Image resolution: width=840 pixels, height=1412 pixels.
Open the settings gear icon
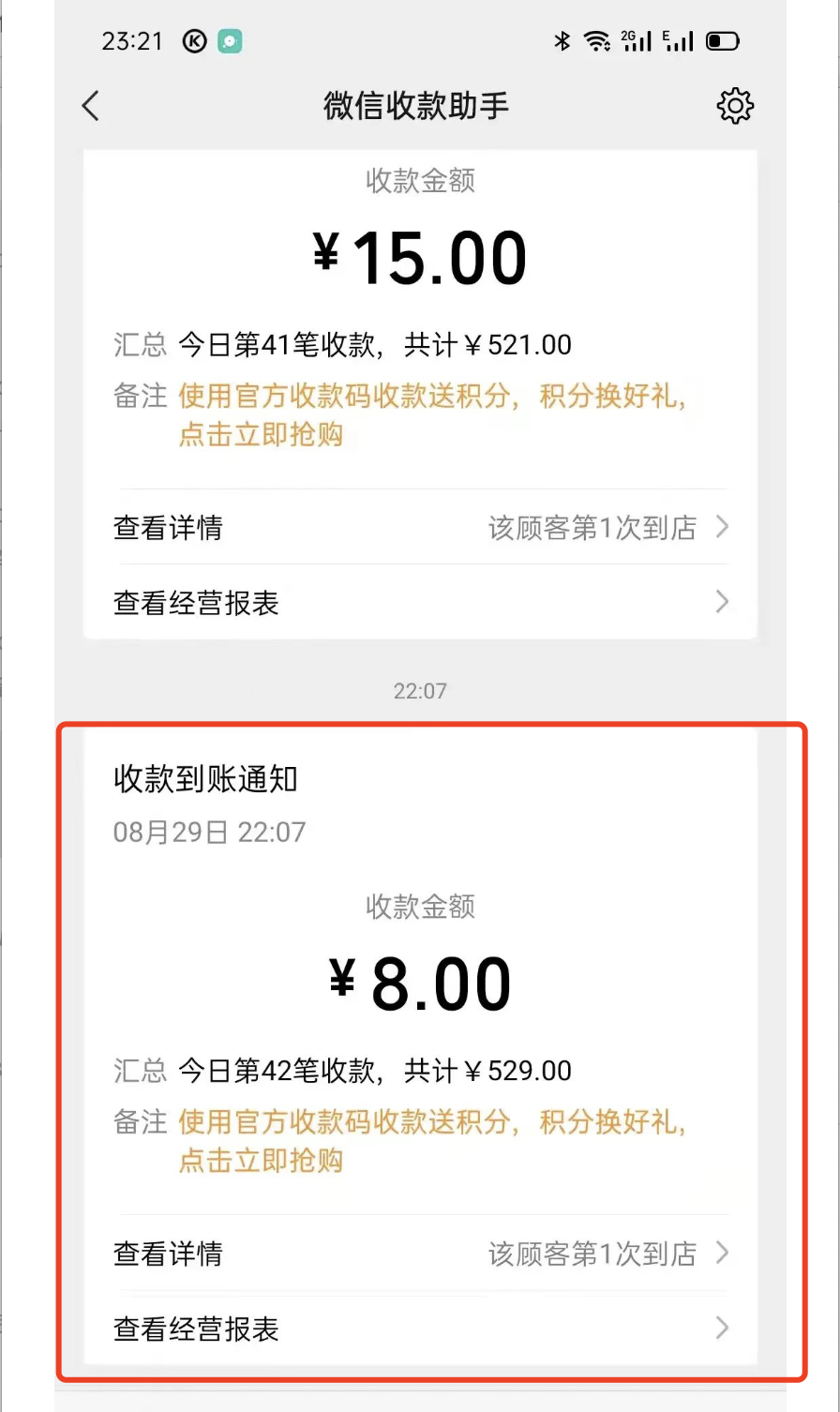point(735,106)
